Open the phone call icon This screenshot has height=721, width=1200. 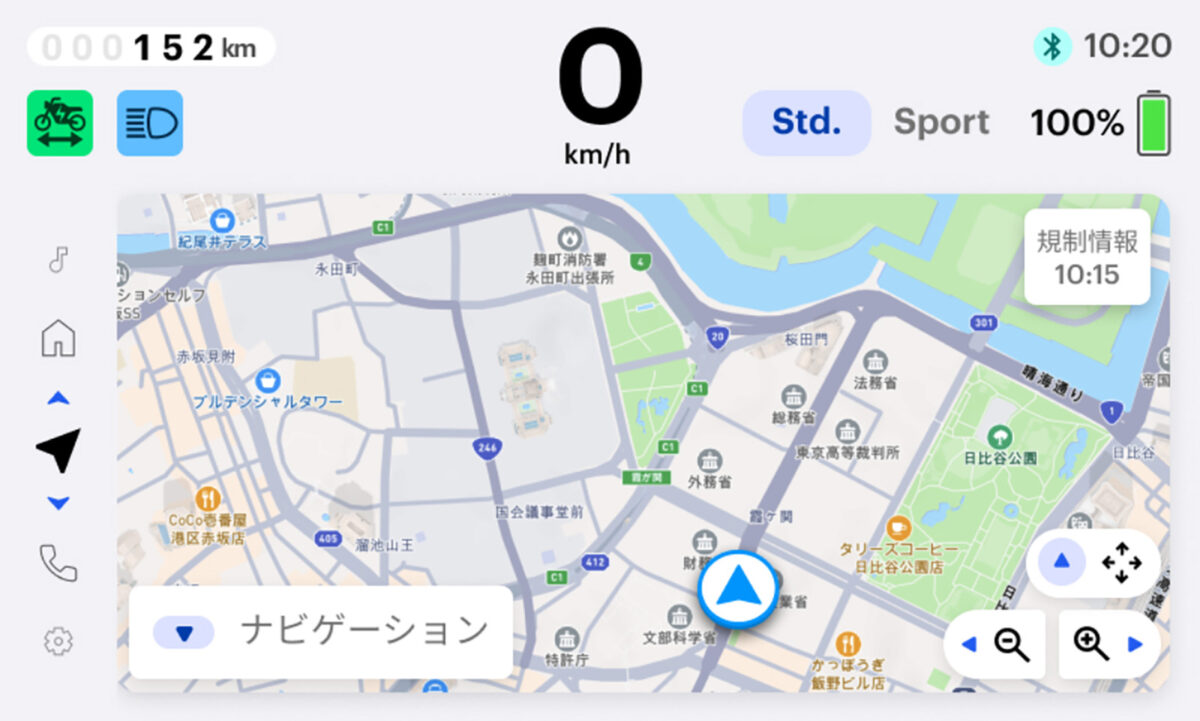click(58, 563)
